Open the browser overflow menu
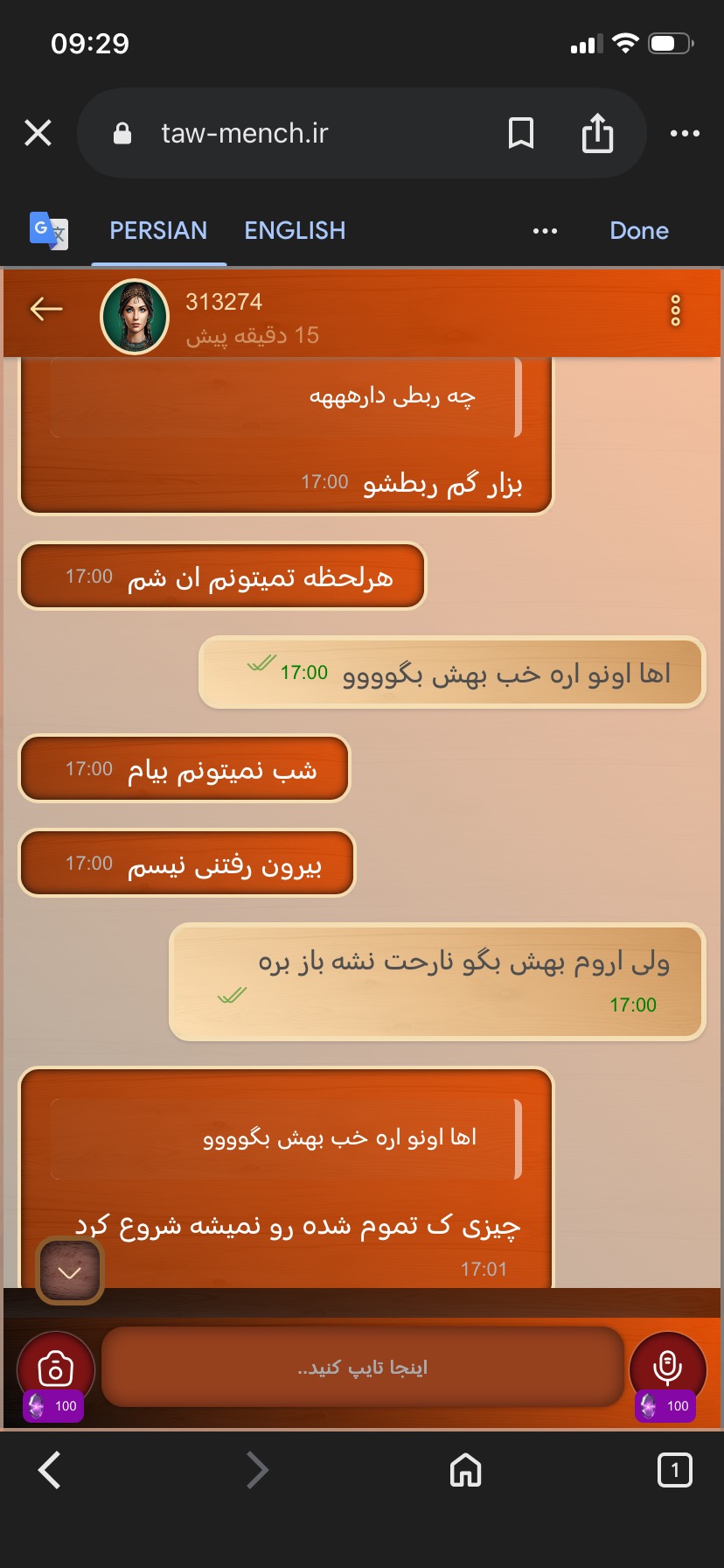Image resolution: width=724 pixels, height=1568 pixels. (x=685, y=133)
